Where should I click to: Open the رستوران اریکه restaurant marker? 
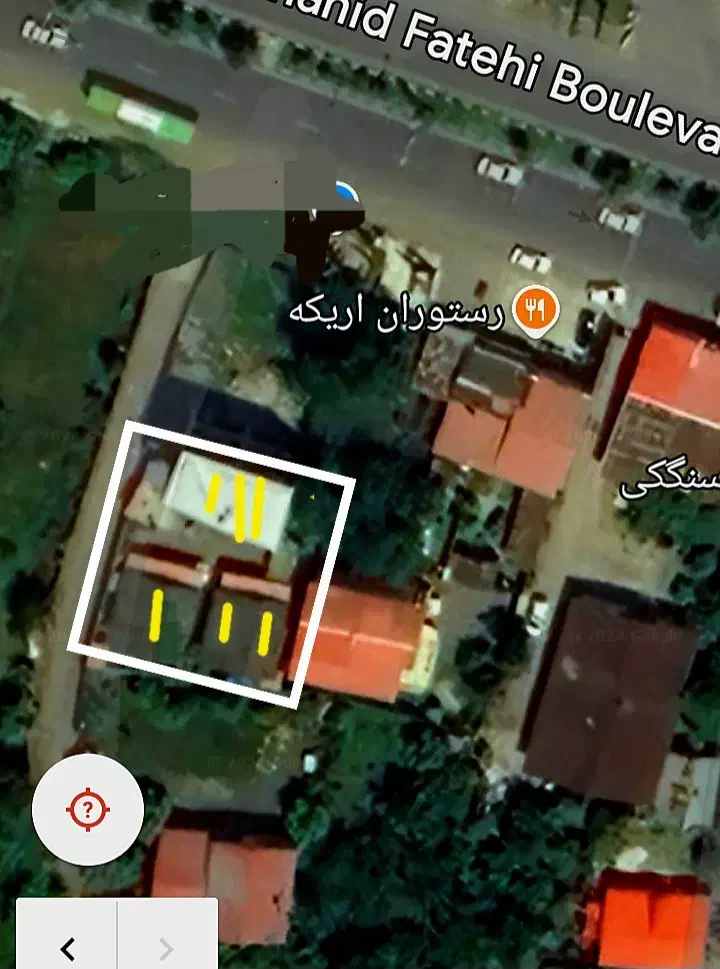(536, 312)
